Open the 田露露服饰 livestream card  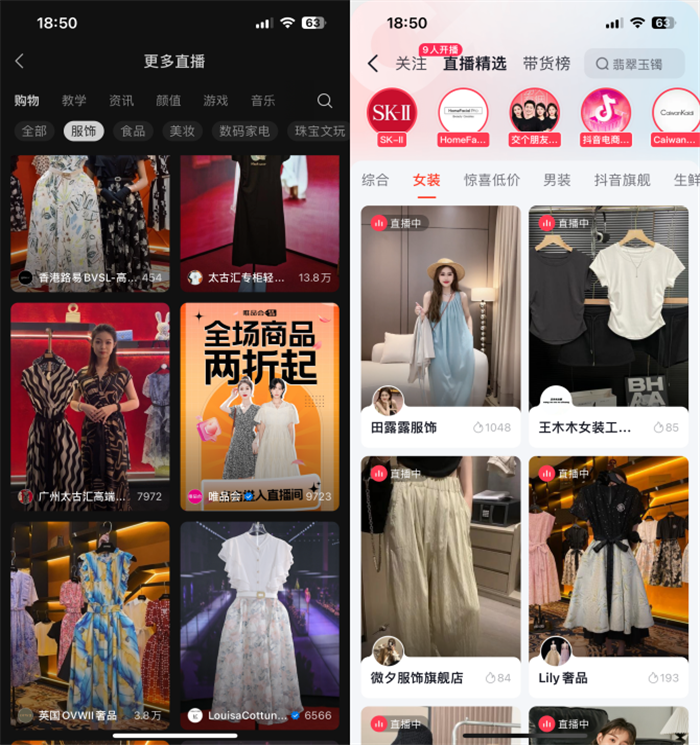441,320
